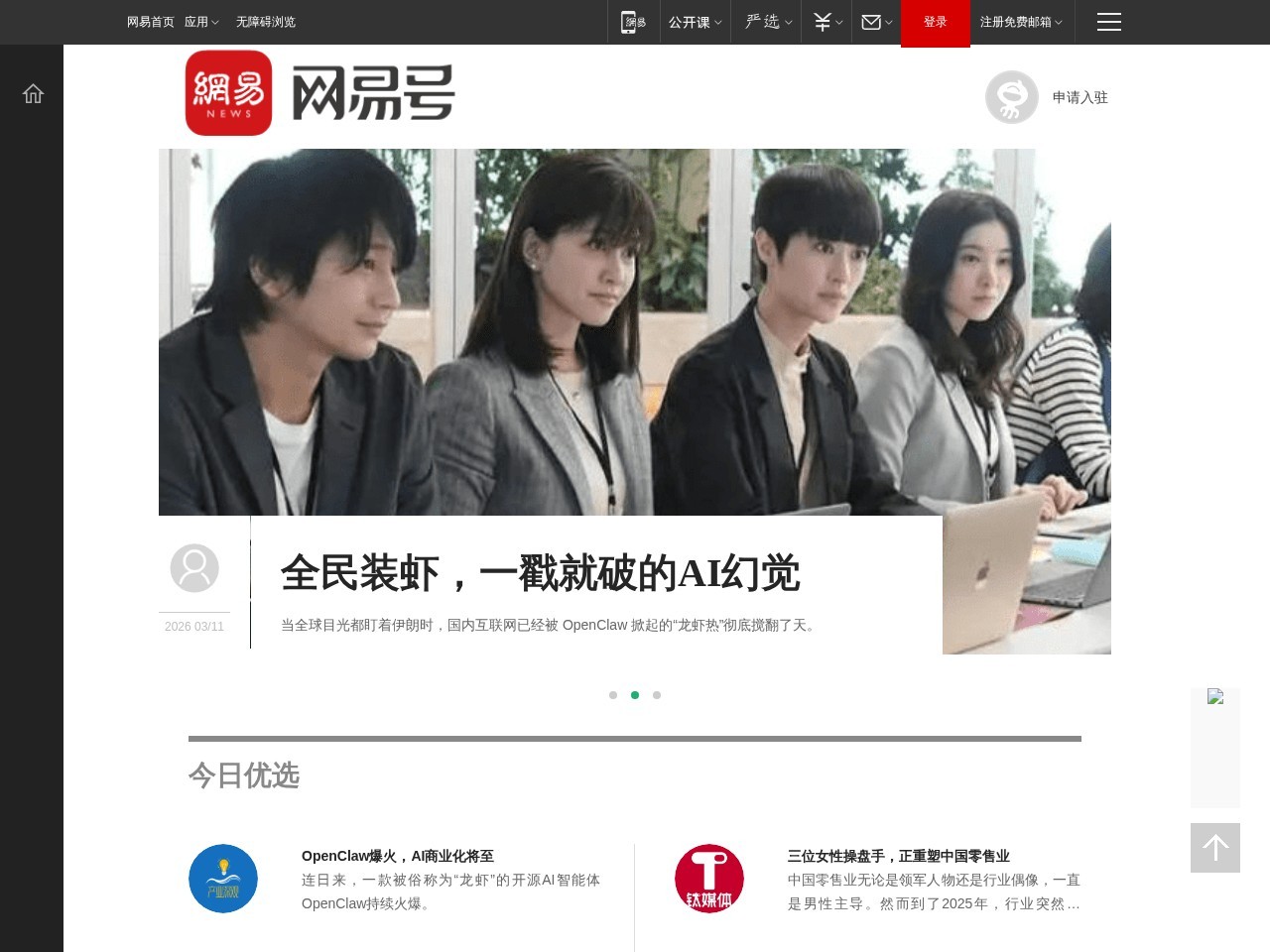Open article 全民装虾，一戳就破的AI幻觉
The width and height of the screenshot is (1270, 952).
pos(540,573)
